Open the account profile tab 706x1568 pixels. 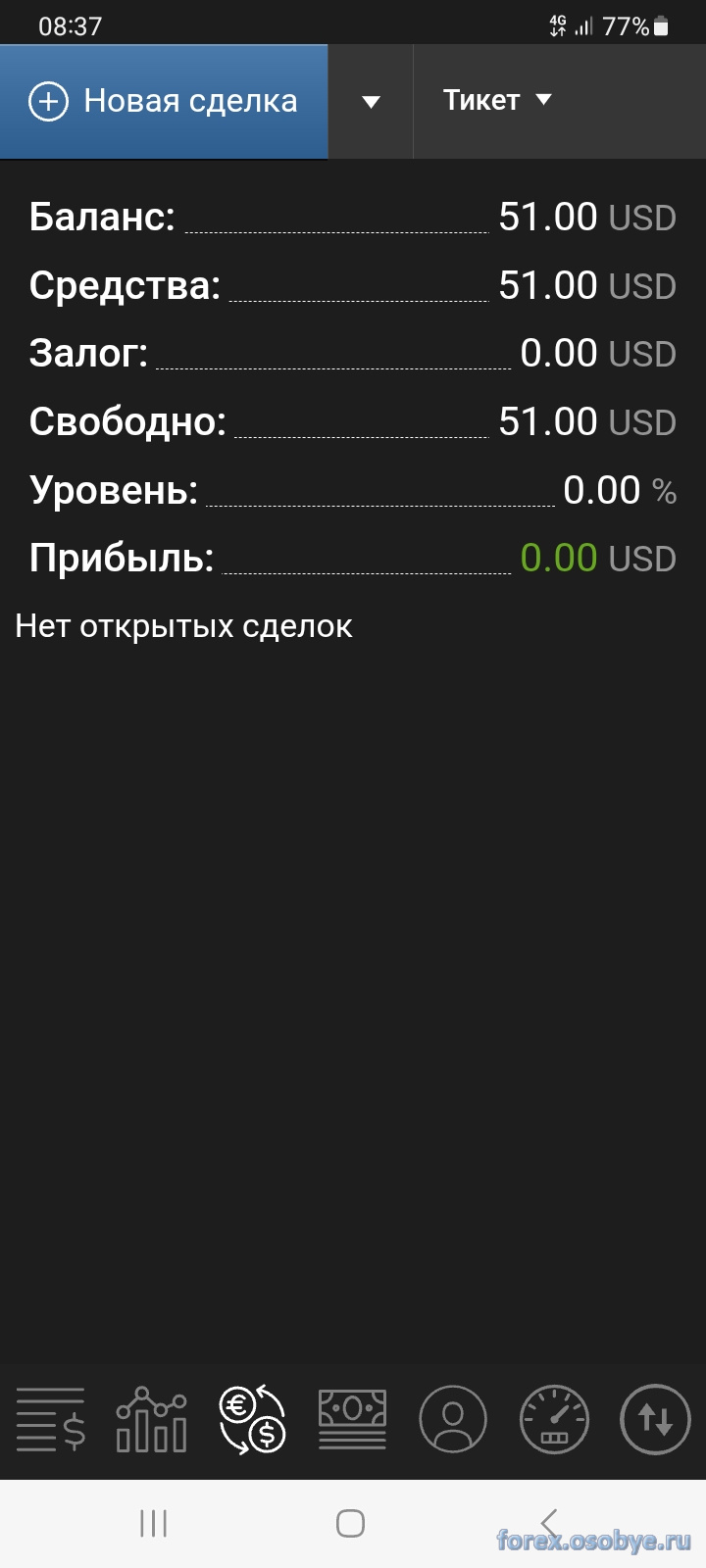point(453,1419)
